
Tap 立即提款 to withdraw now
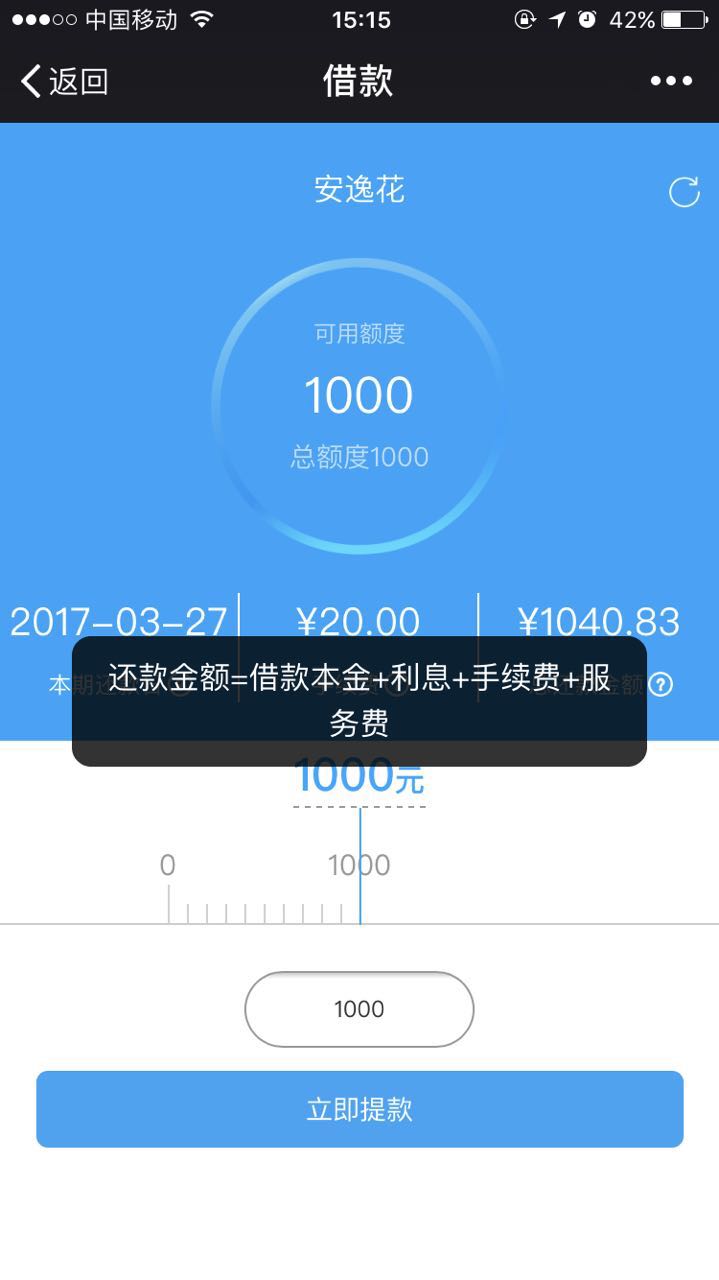click(360, 1109)
